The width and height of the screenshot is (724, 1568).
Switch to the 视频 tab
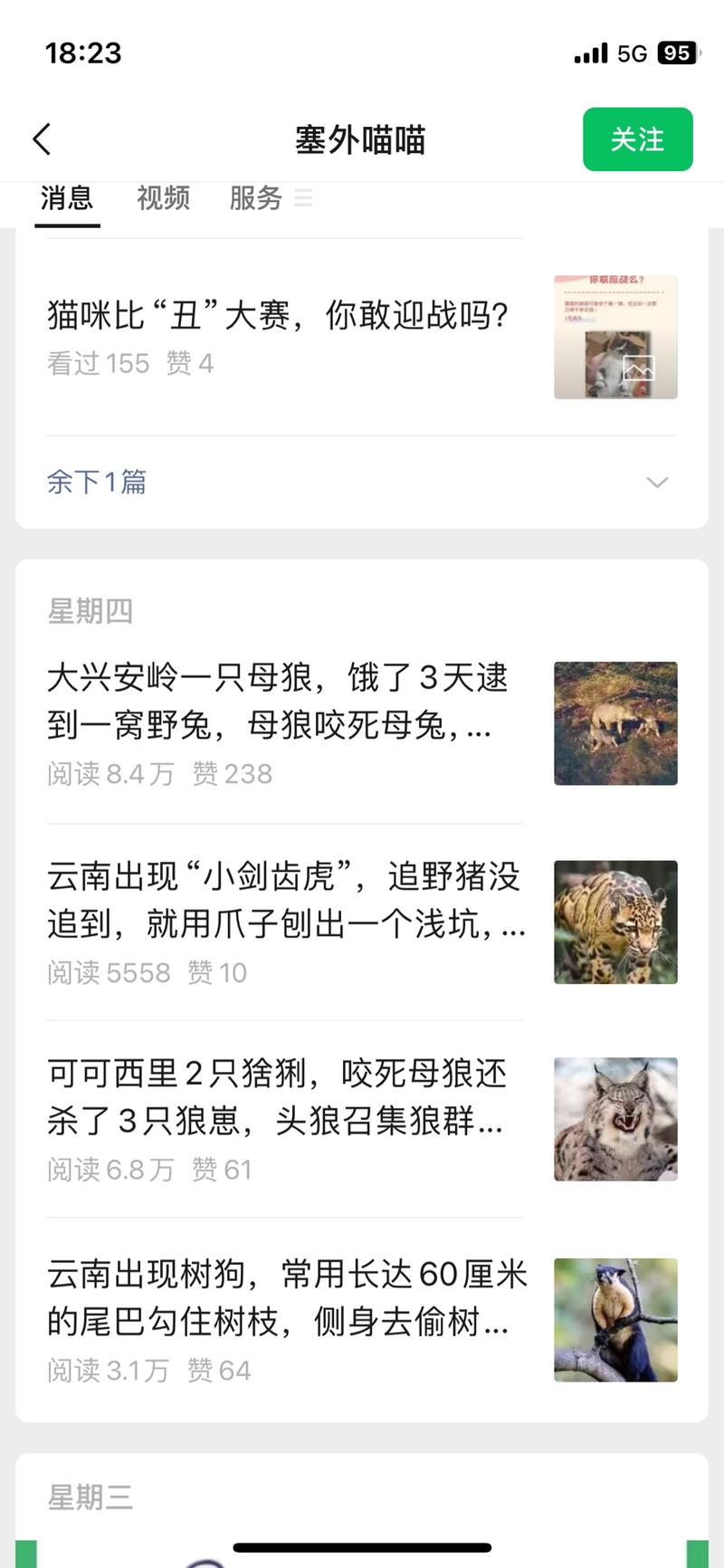(162, 198)
